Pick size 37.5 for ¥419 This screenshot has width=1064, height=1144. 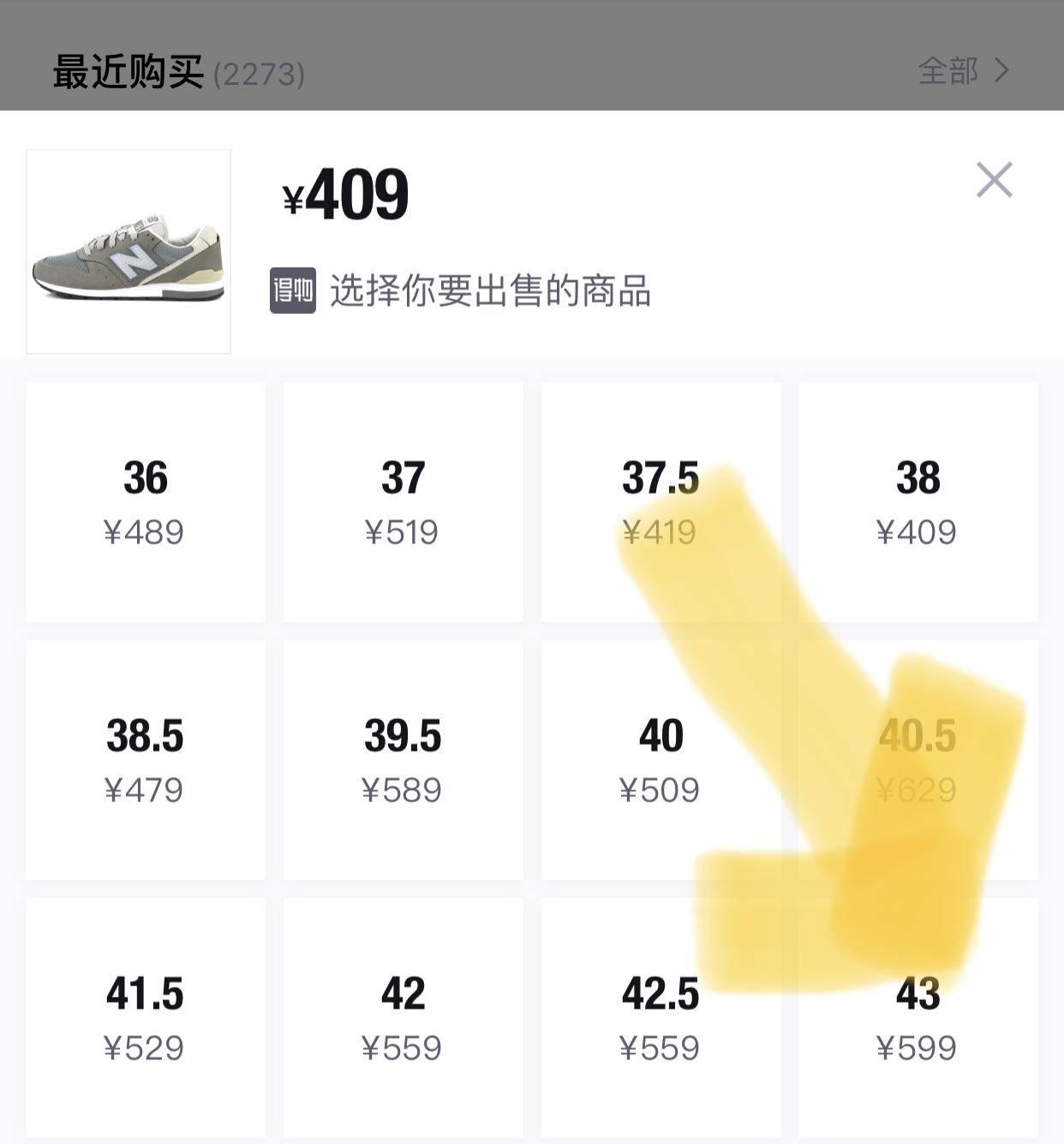tap(661, 502)
